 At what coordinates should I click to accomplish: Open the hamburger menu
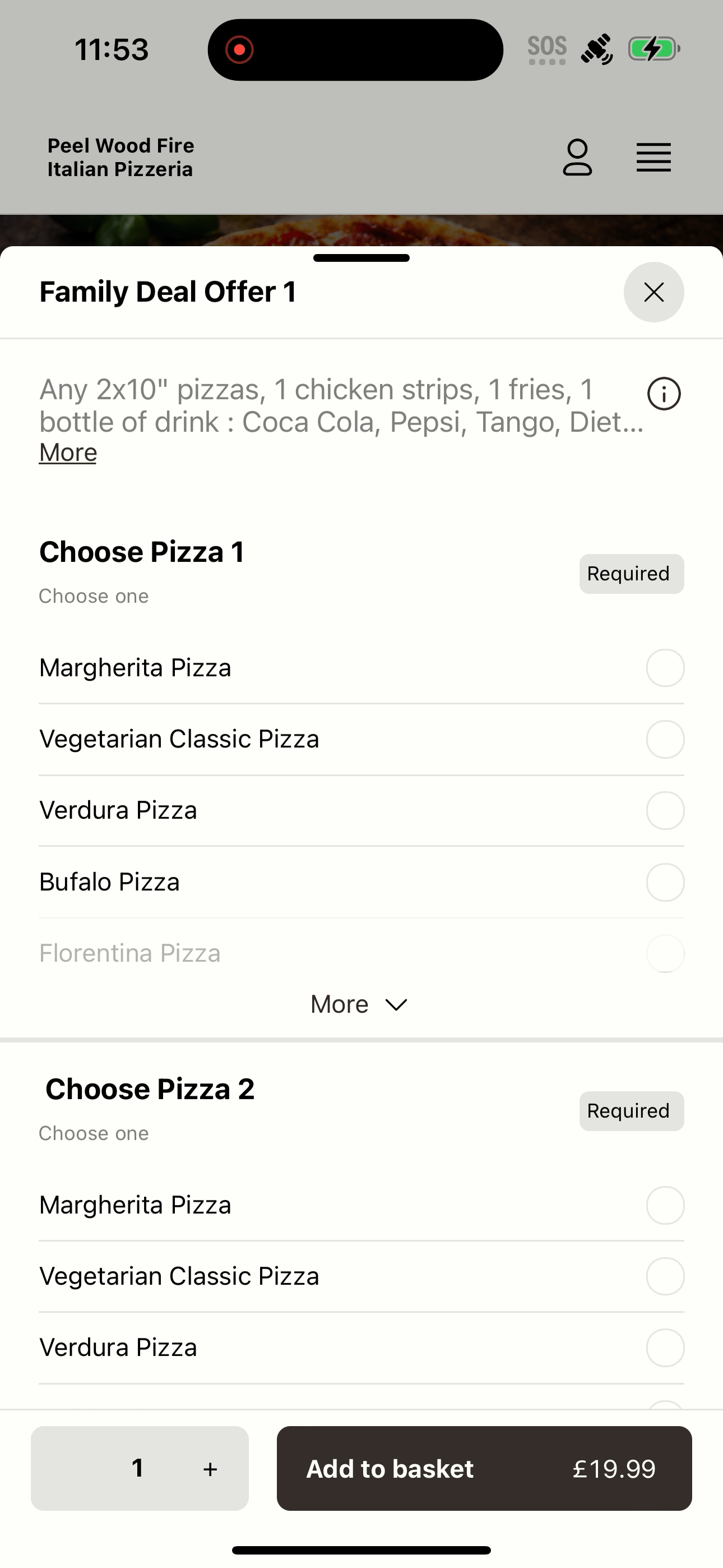pos(654,158)
